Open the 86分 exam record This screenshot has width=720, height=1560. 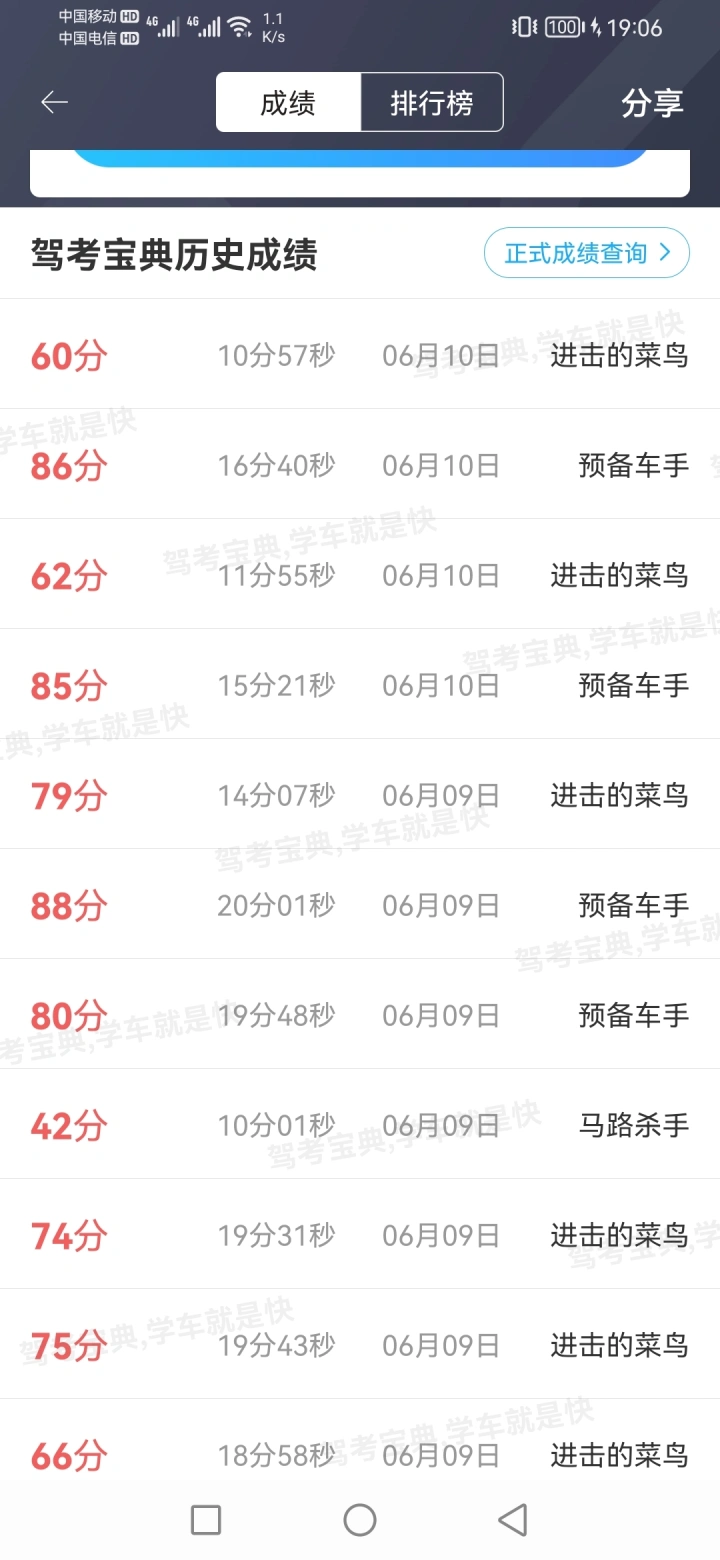pos(360,464)
